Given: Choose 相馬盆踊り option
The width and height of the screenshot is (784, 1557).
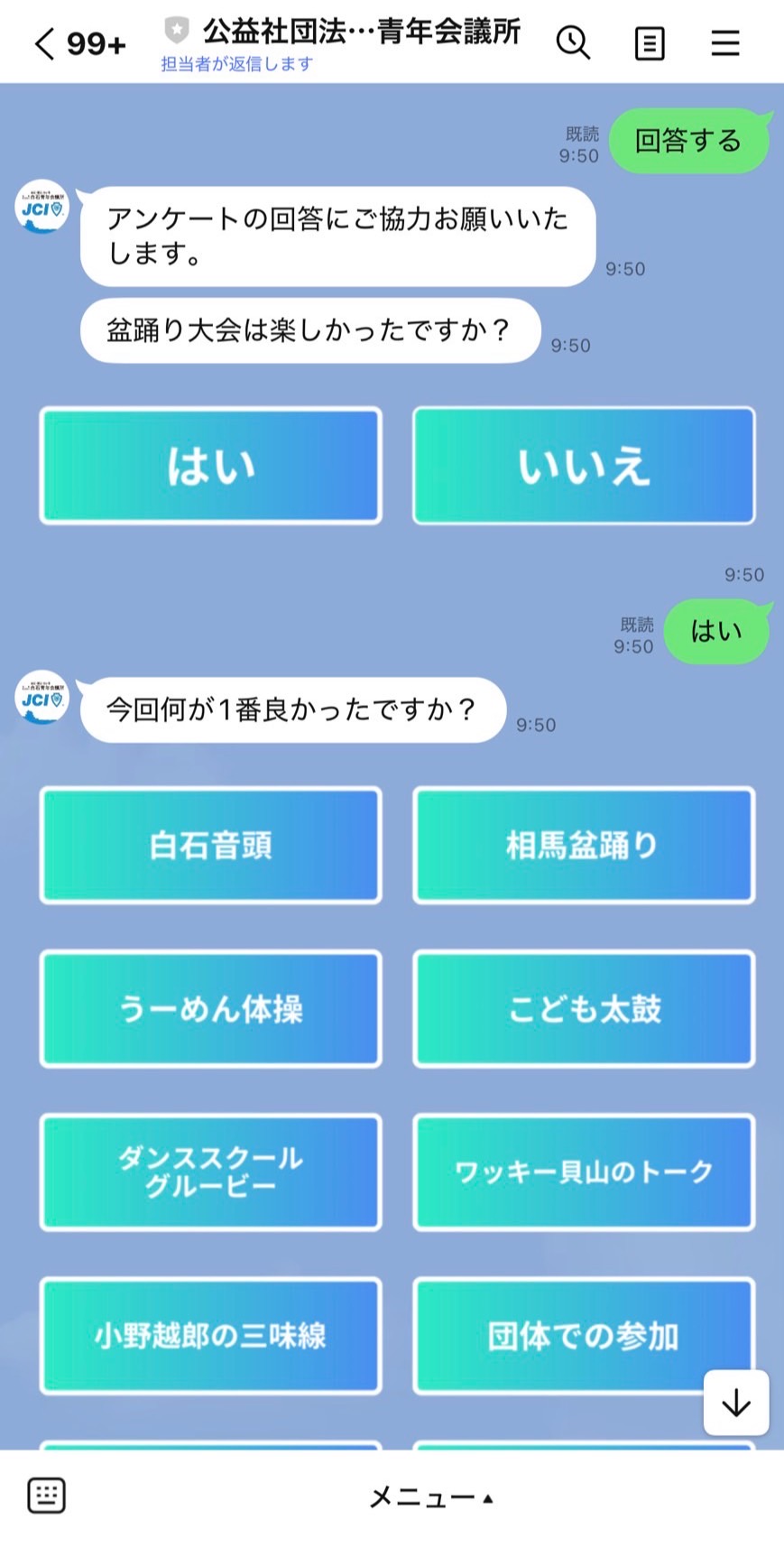Looking at the screenshot, I should [x=584, y=846].
